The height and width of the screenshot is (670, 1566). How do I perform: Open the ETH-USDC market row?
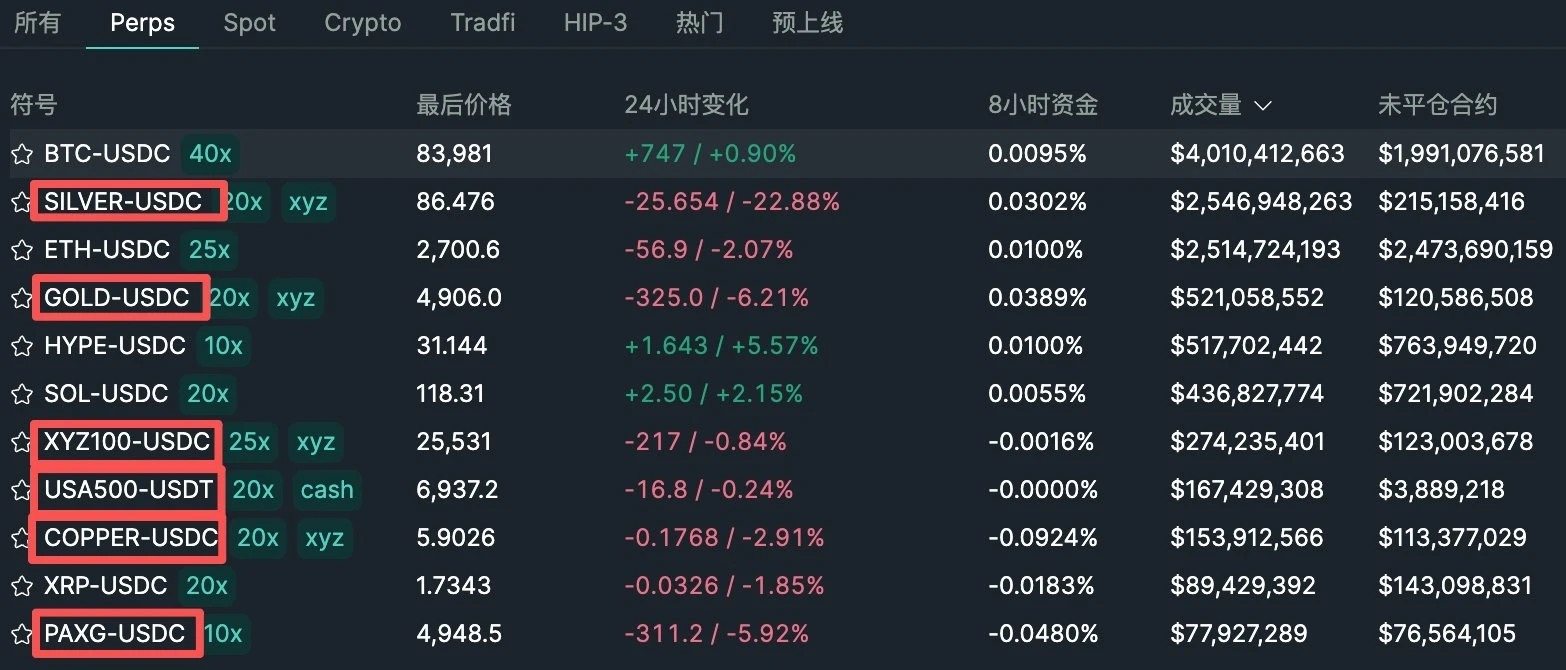click(106, 250)
